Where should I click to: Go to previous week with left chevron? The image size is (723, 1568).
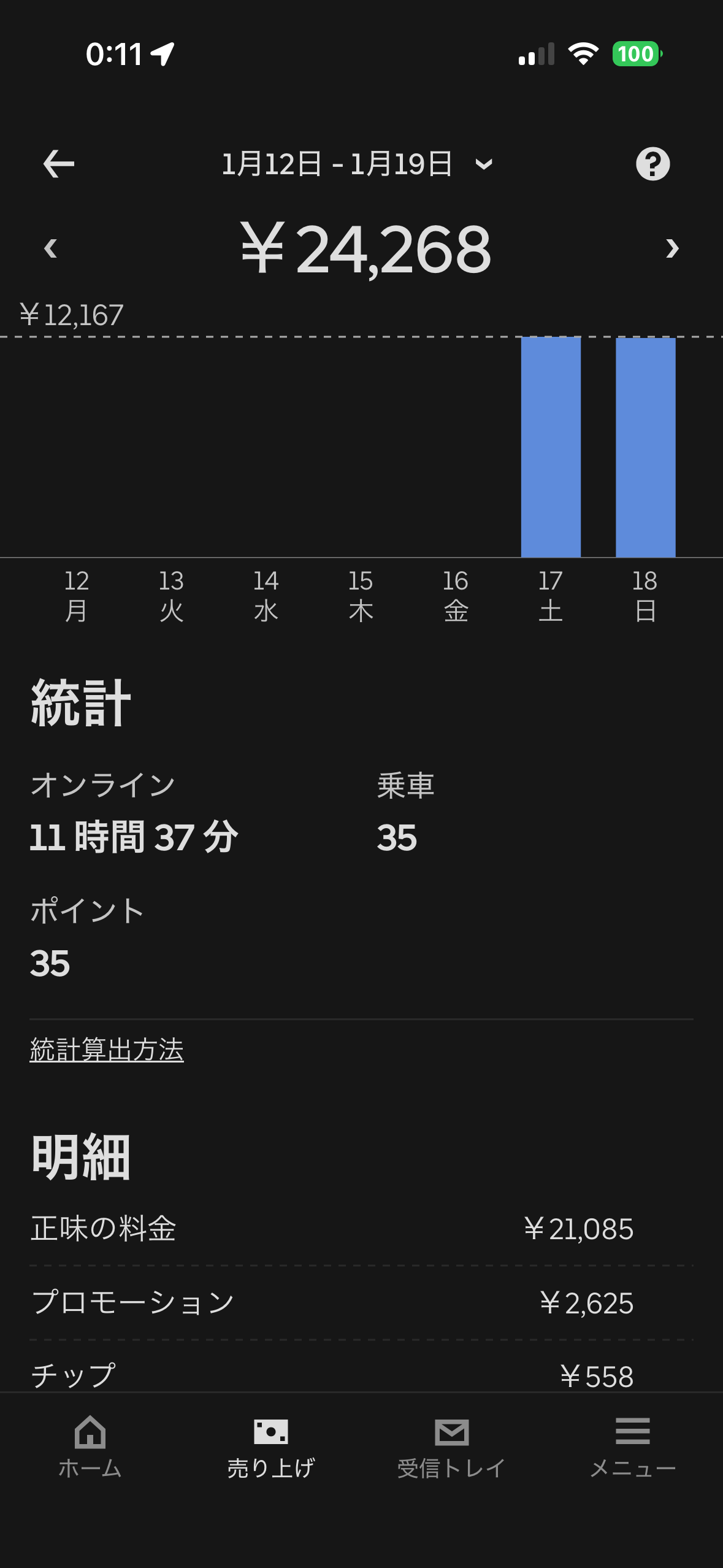coord(50,248)
